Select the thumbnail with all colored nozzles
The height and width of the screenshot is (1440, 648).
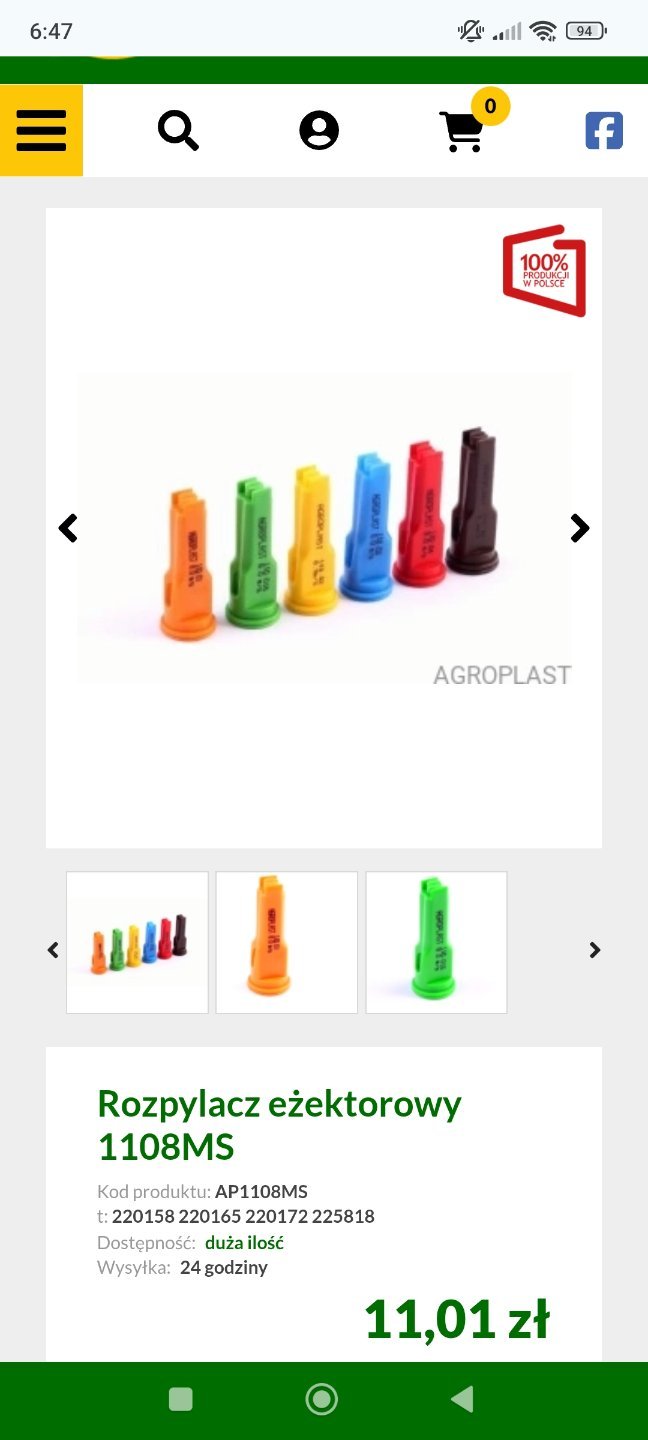point(137,942)
